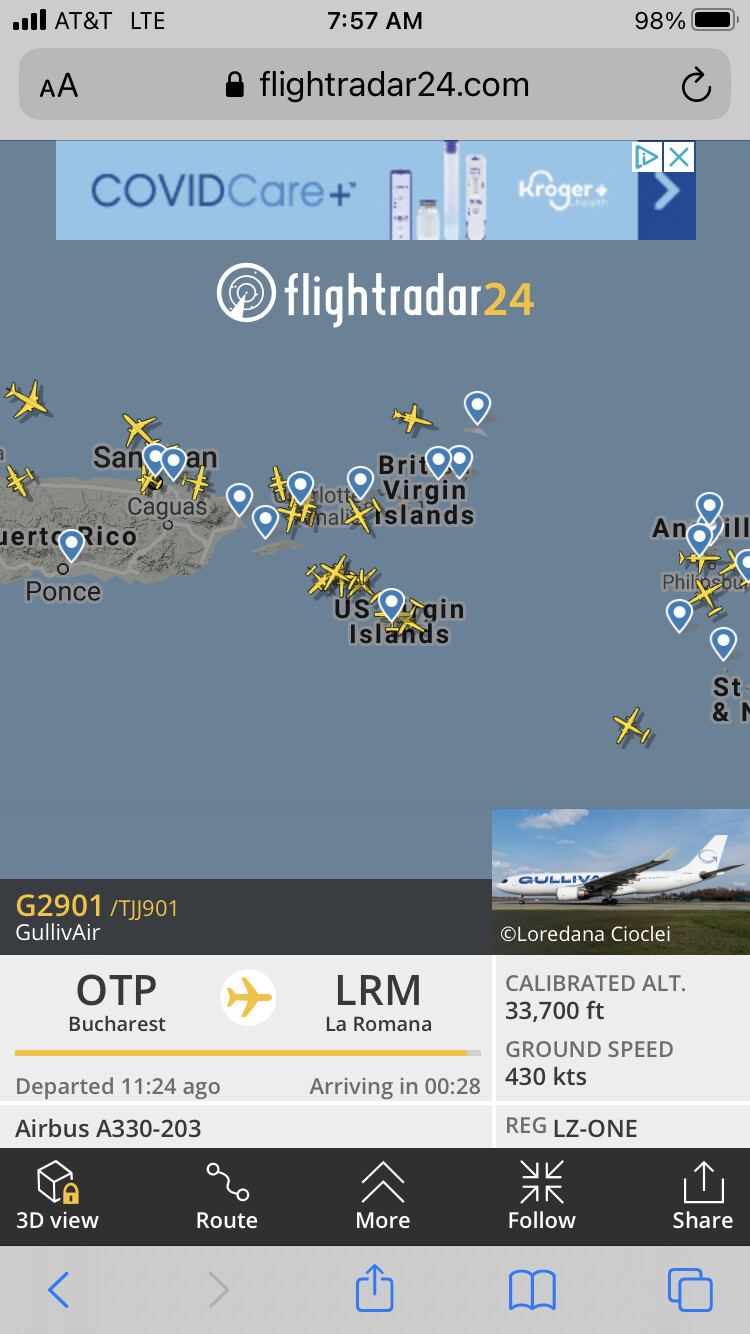
Task: Expand More flight details
Action: pyautogui.click(x=383, y=1196)
